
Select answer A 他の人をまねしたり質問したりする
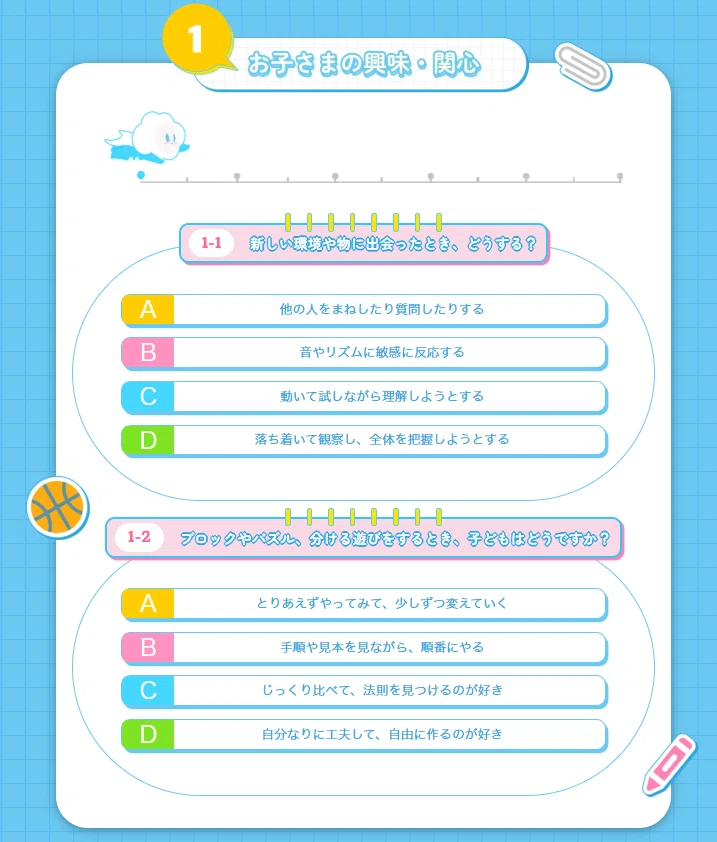(x=364, y=310)
